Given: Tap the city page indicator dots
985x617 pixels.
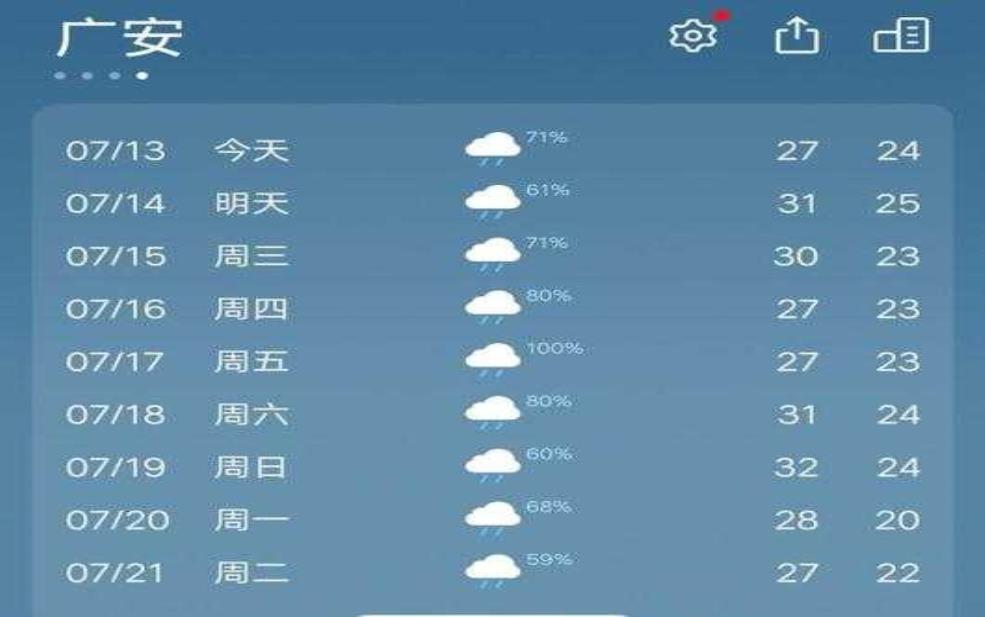Looking at the screenshot, I should click(102, 75).
